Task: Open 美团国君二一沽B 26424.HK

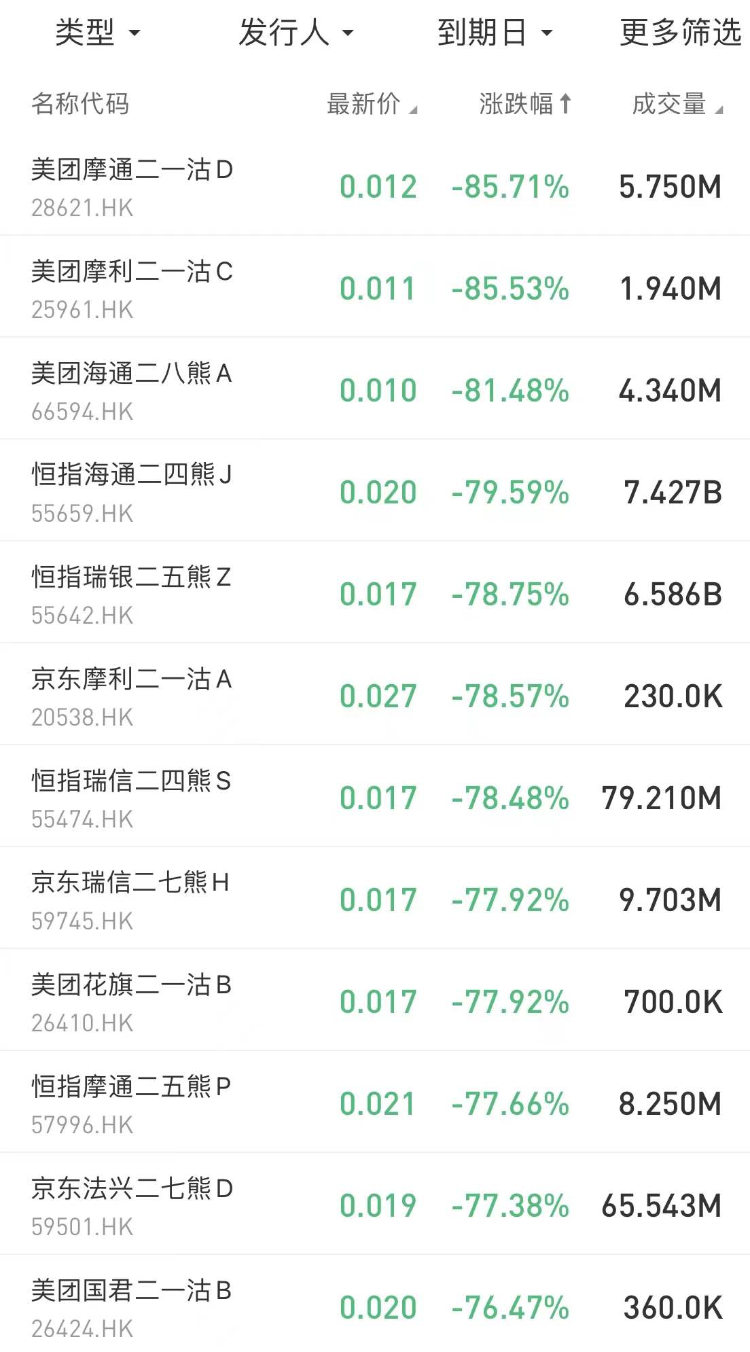Action: (x=375, y=1305)
